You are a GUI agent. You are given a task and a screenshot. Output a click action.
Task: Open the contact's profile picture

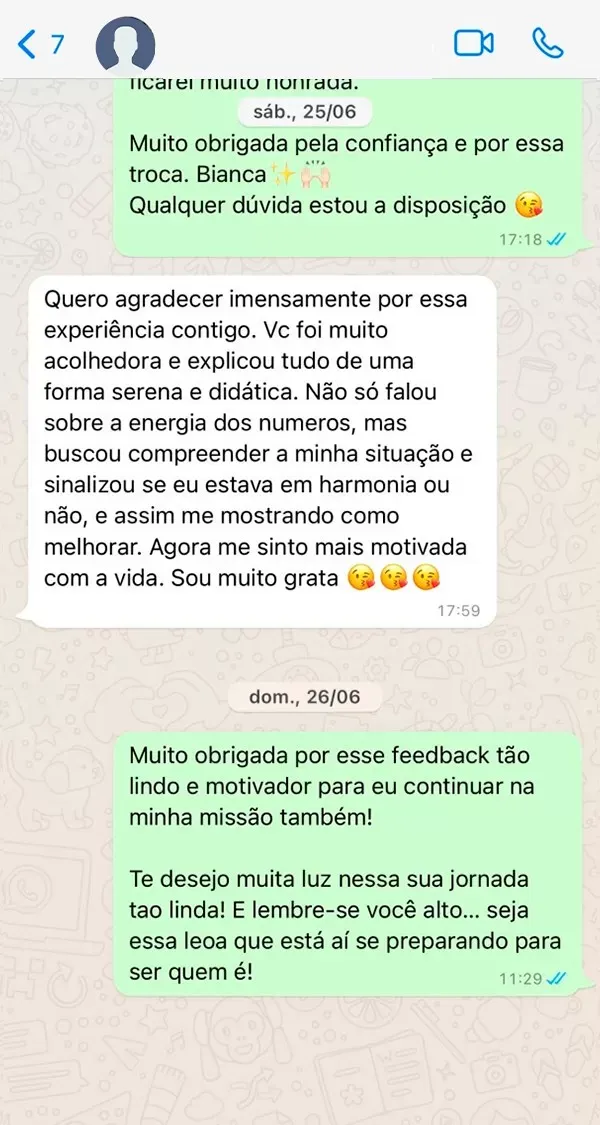point(125,44)
